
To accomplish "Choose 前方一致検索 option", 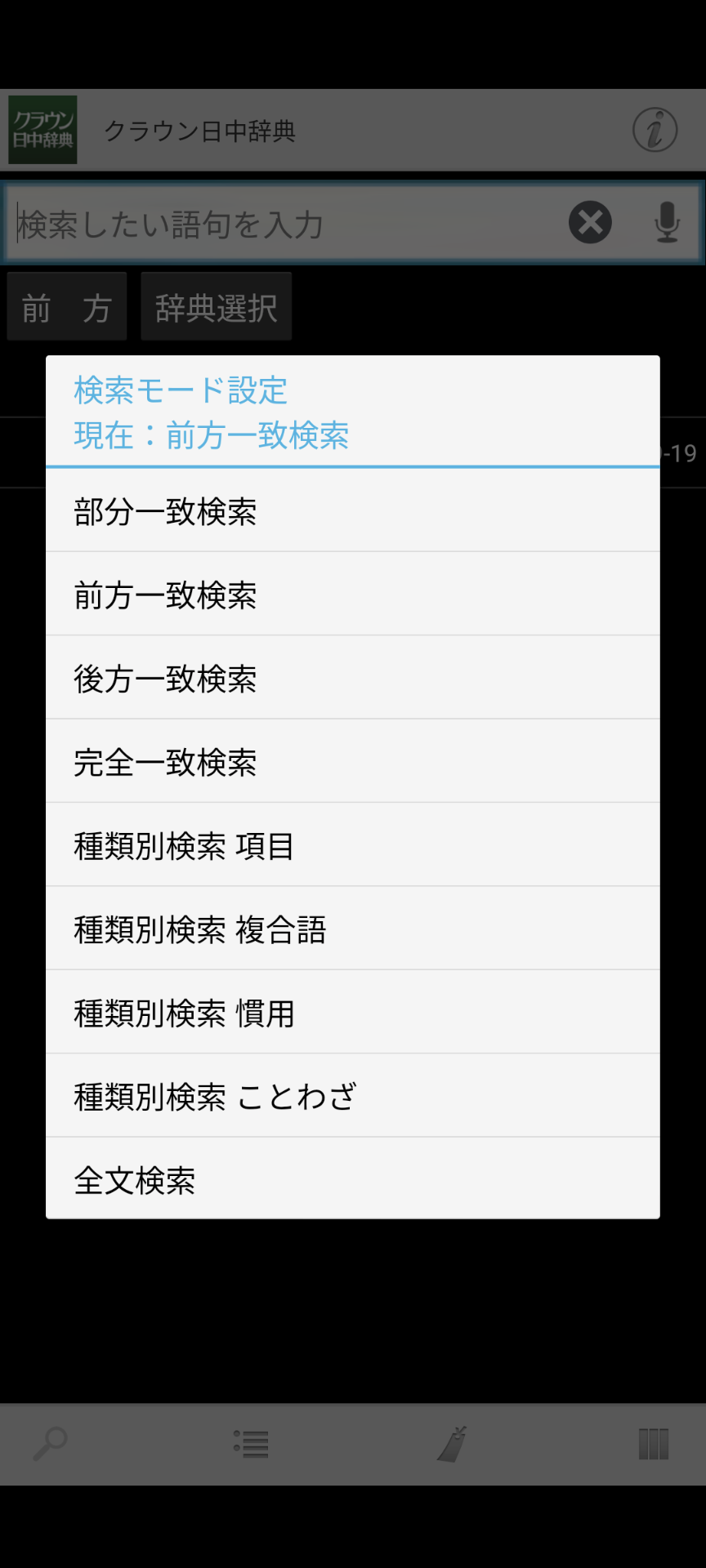I will (352, 595).
